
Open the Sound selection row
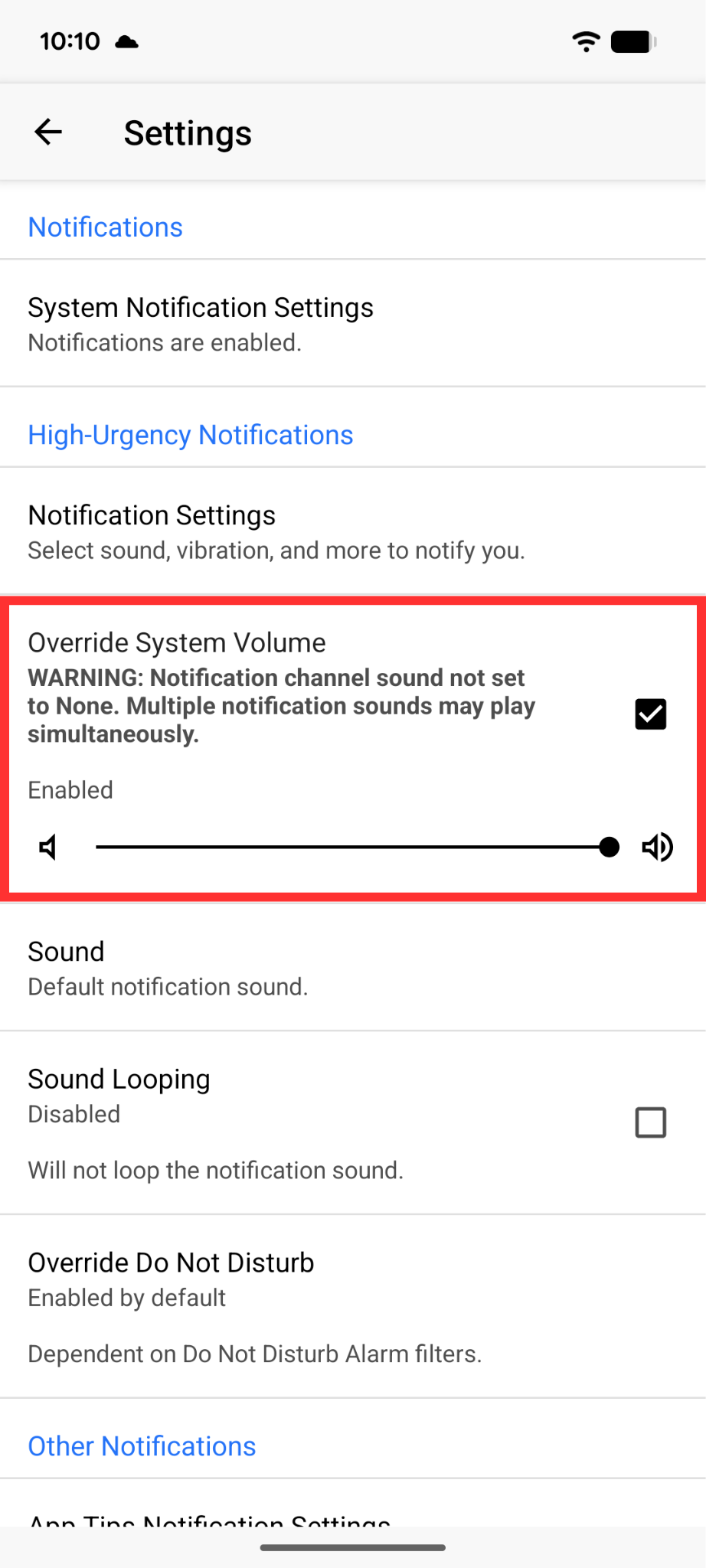[352, 968]
